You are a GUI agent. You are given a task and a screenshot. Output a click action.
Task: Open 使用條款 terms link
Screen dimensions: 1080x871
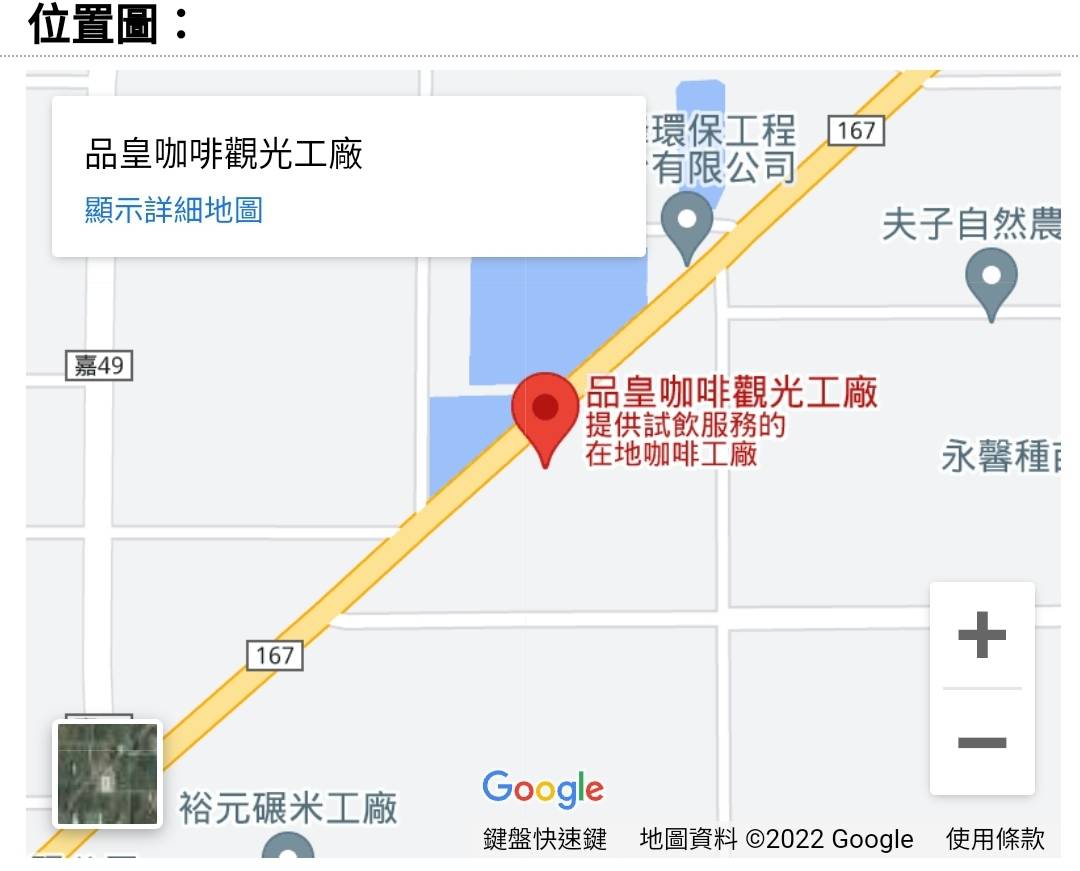[x=995, y=839]
